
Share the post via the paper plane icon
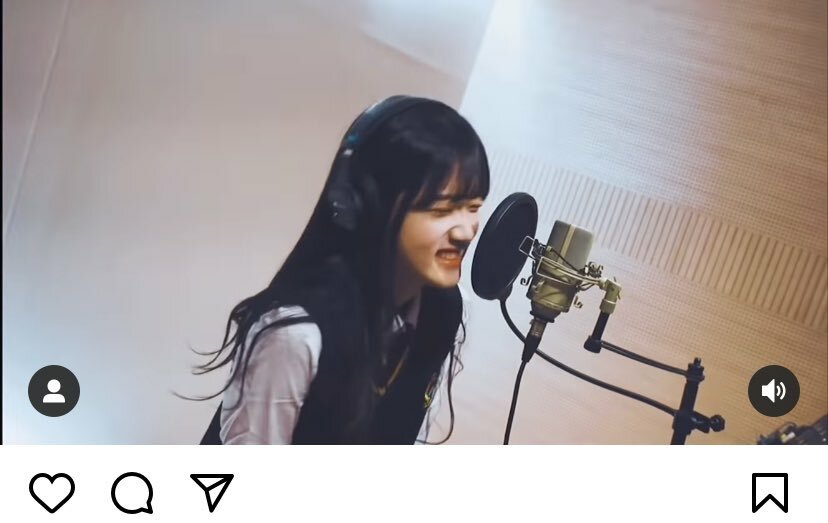click(211, 492)
